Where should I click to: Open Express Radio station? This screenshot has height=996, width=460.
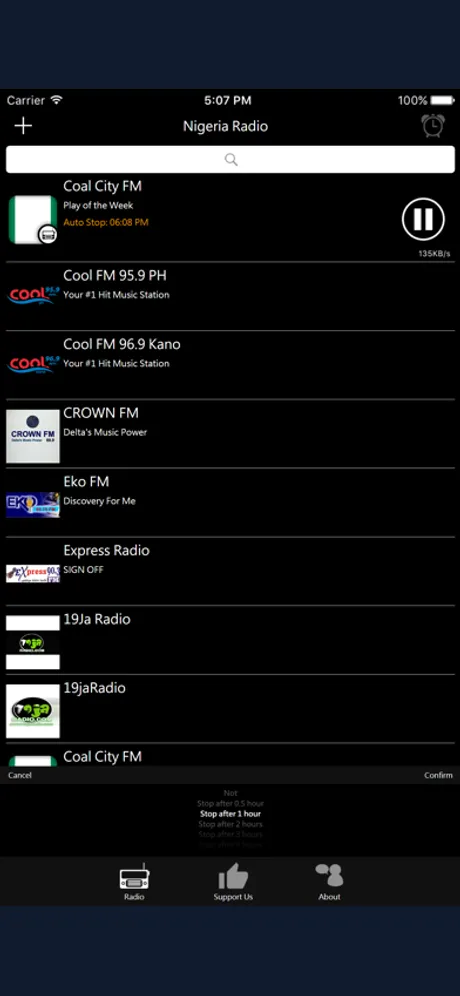coord(230,571)
